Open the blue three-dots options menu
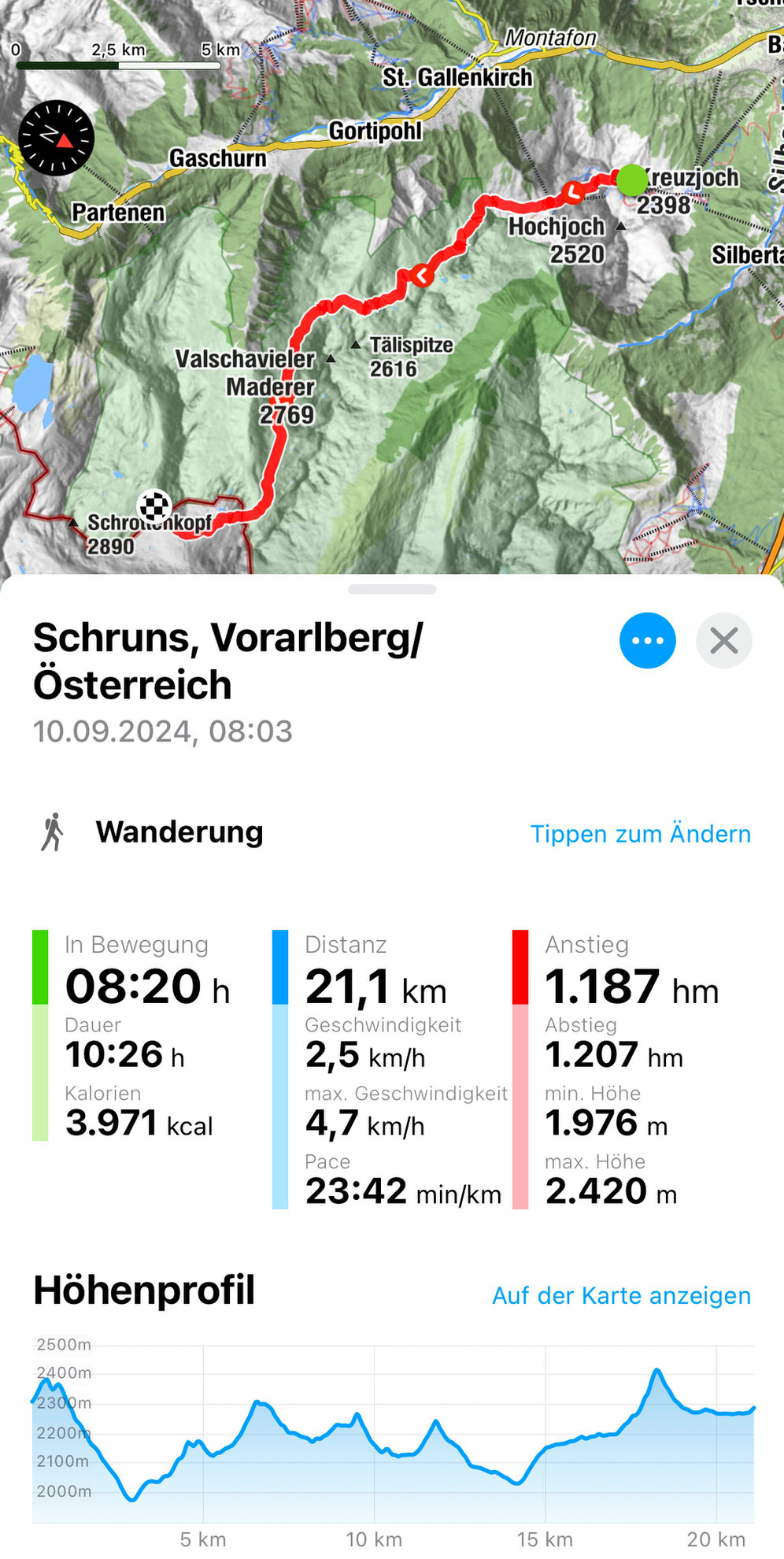This screenshot has width=784, height=1559. (x=647, y=640)
